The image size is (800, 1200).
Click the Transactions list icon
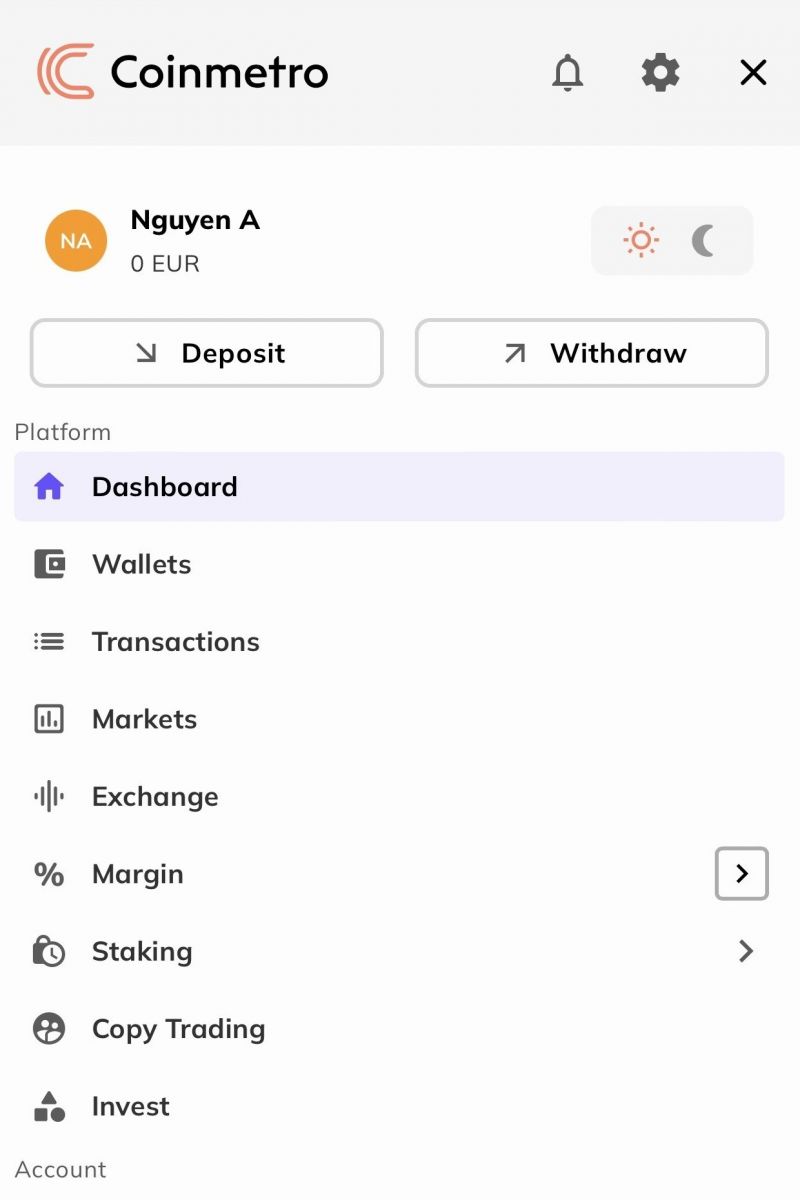pyautogui.click(x=47, y=641)
